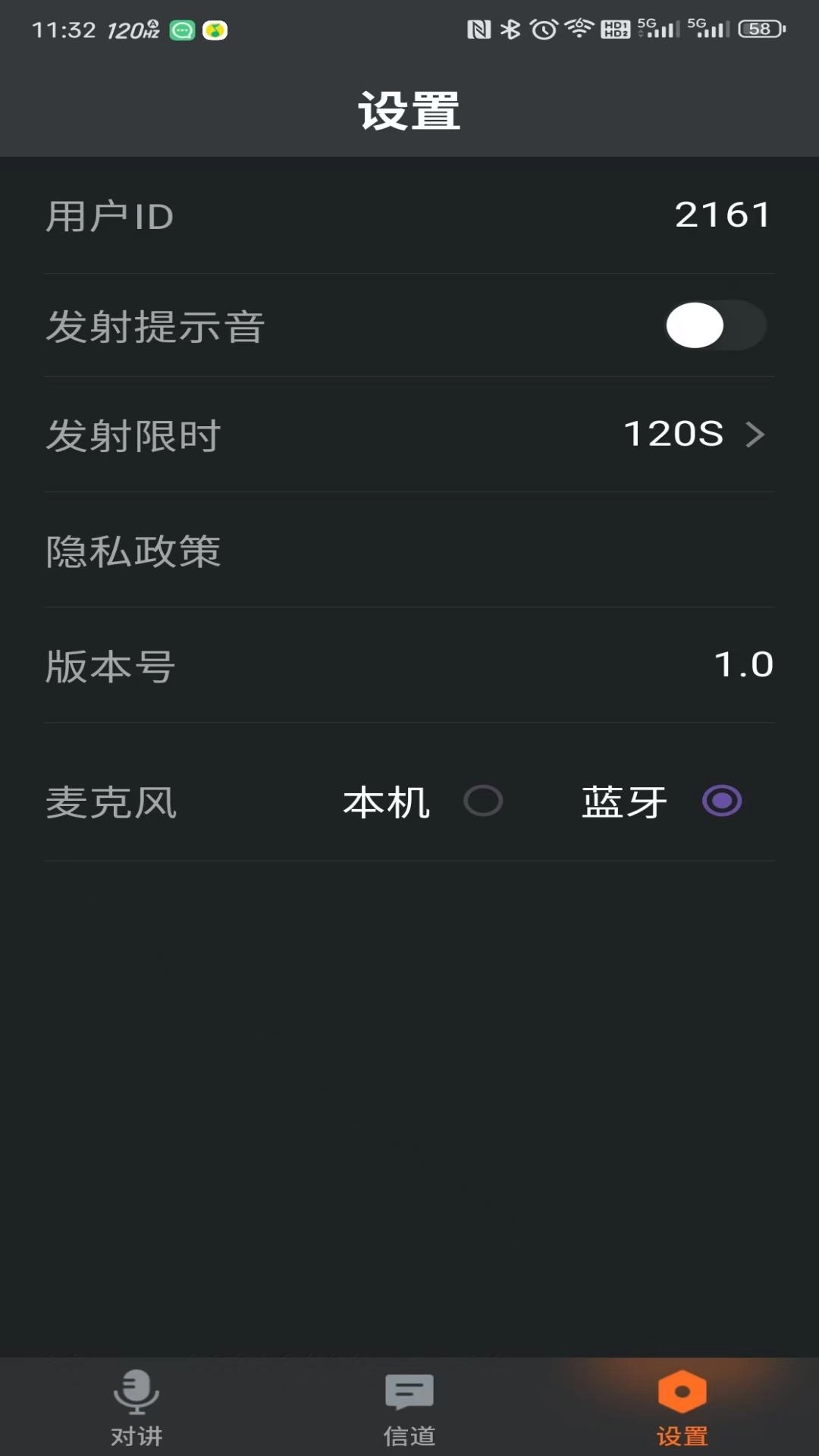Toggle the 发射提示音 switch

pos(715,325)
